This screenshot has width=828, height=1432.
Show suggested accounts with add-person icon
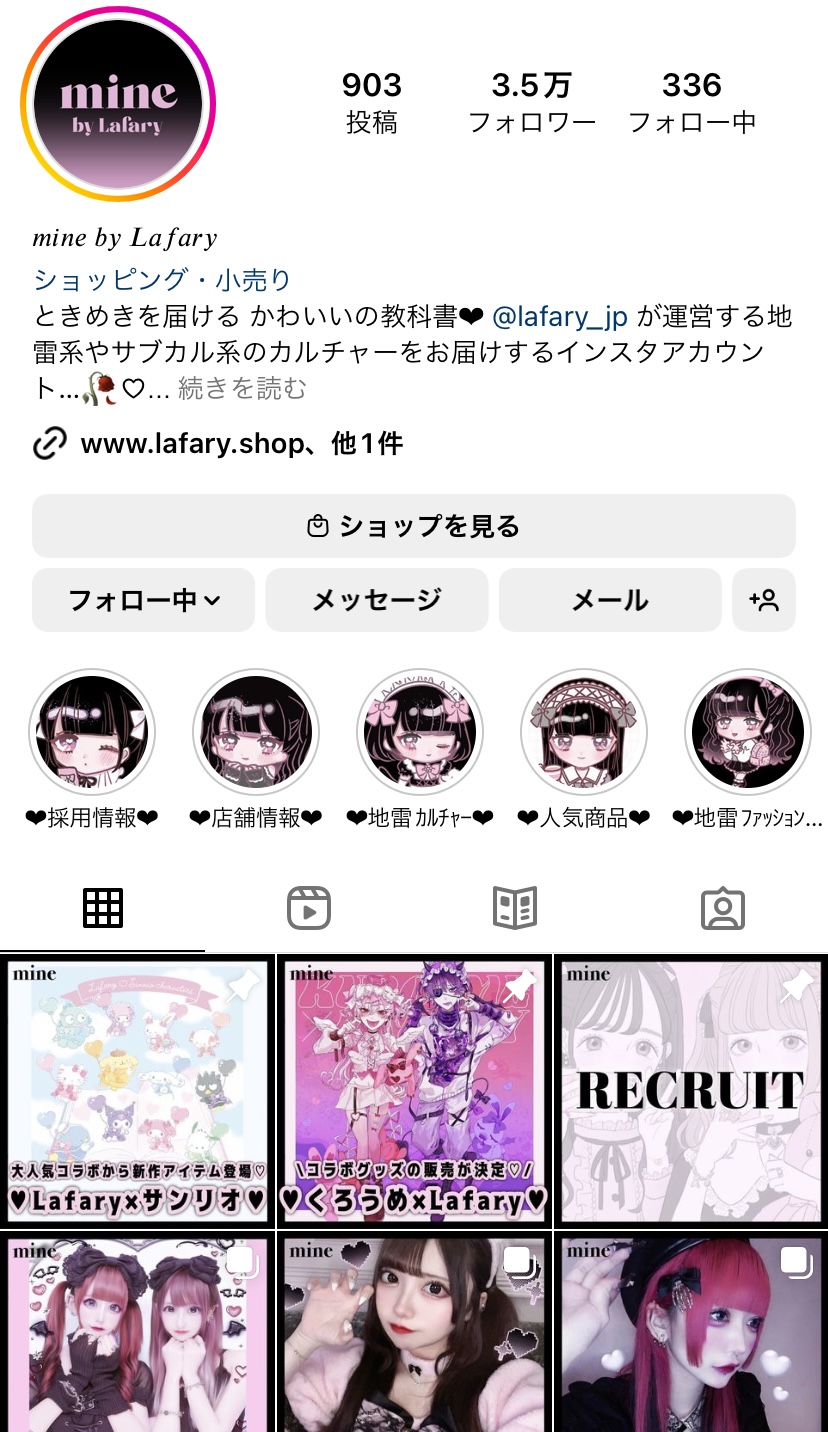763,600
